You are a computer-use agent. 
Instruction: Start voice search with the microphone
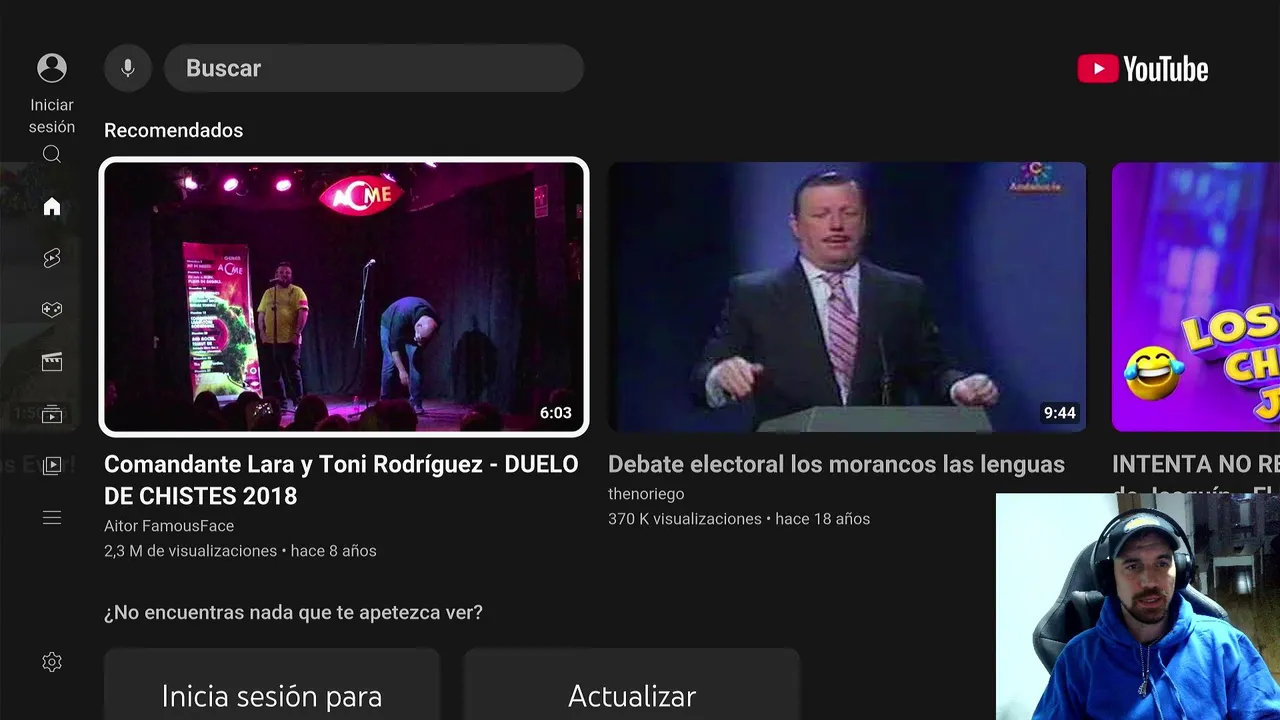click(128, 68)
